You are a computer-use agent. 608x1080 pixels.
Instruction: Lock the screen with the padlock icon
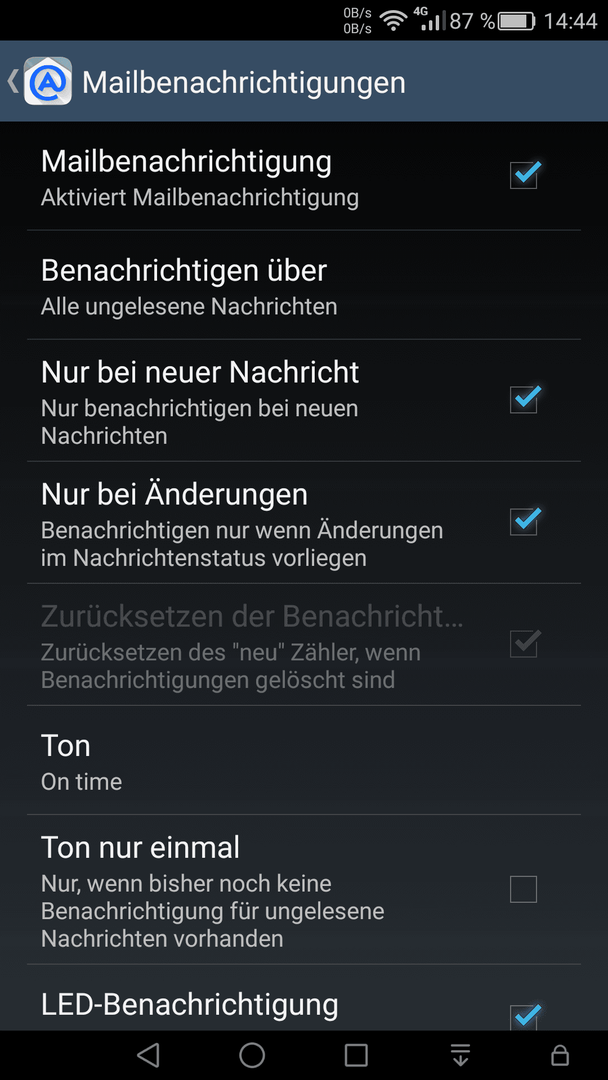[x=560, y=1055]
